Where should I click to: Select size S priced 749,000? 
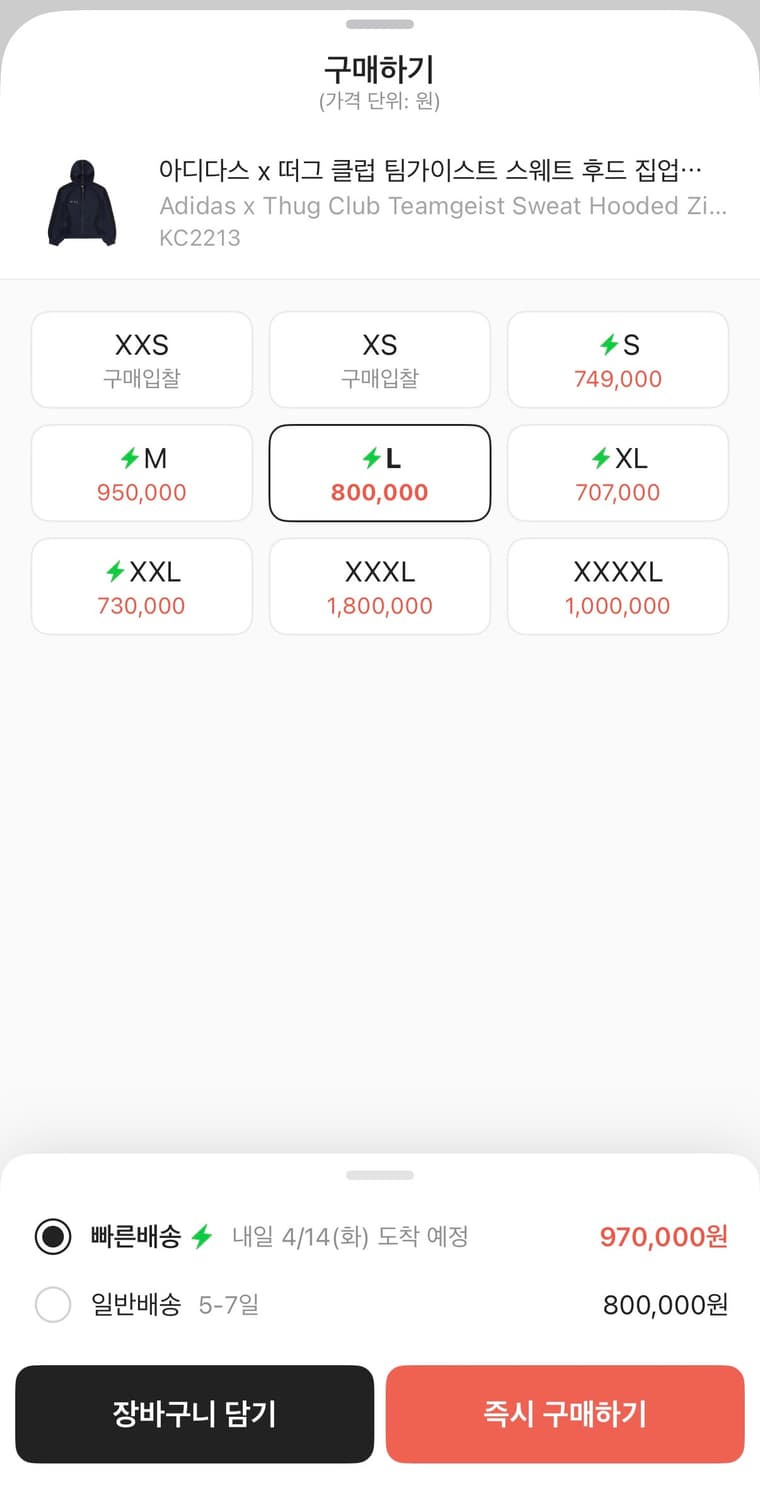click(x=618, y=359)
